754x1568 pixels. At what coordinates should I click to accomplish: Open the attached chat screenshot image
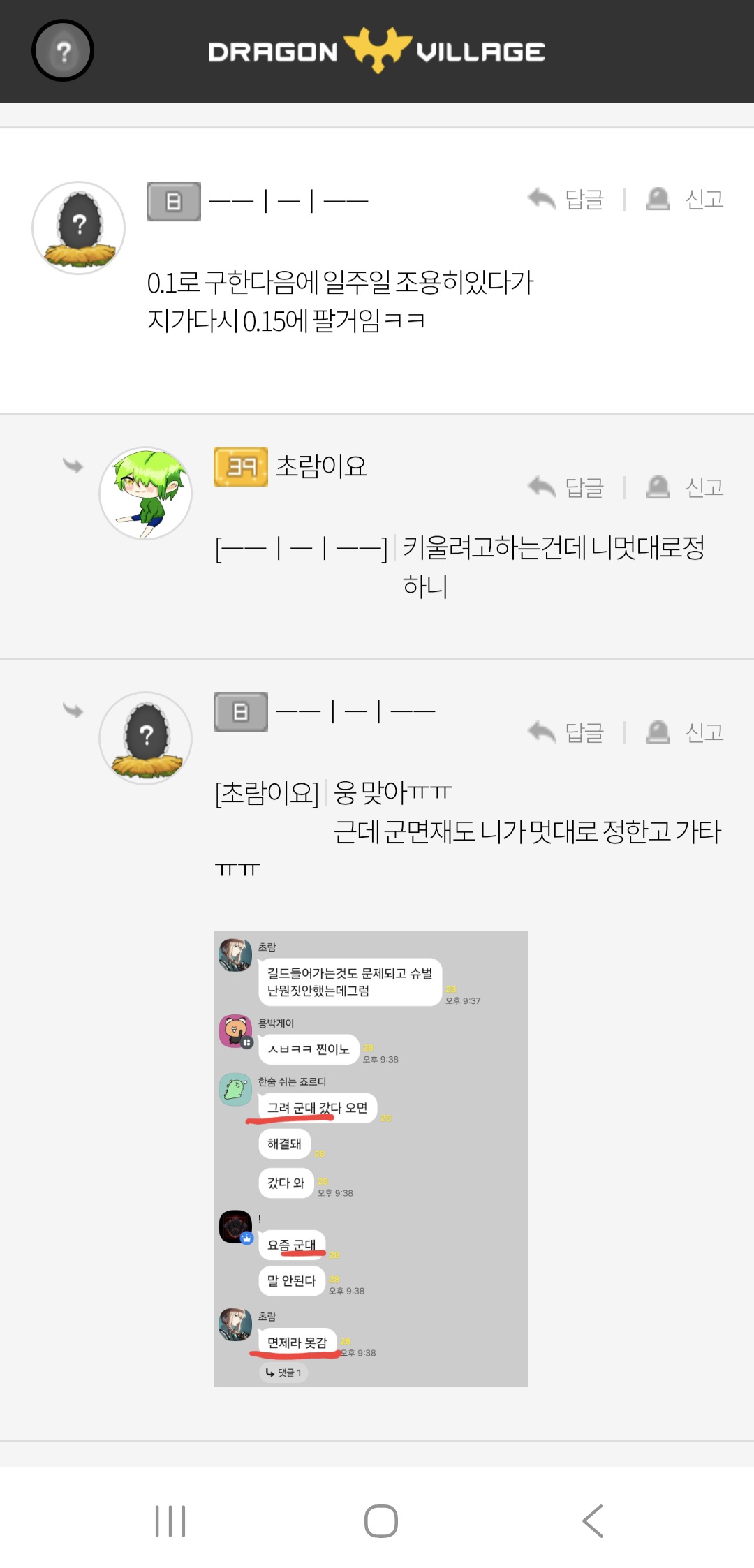[x=370, y=1158]
